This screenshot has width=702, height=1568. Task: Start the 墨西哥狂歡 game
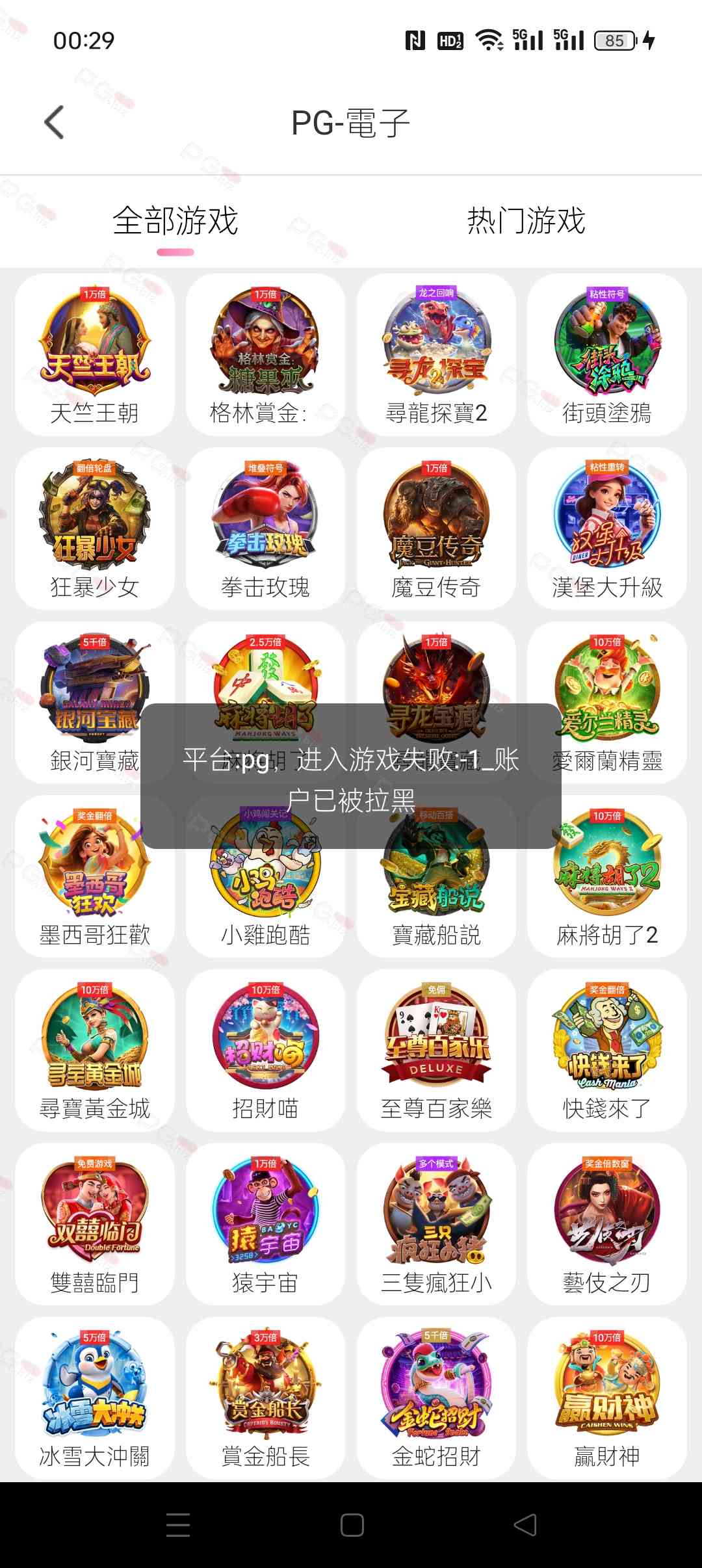[x=95, y=876]
